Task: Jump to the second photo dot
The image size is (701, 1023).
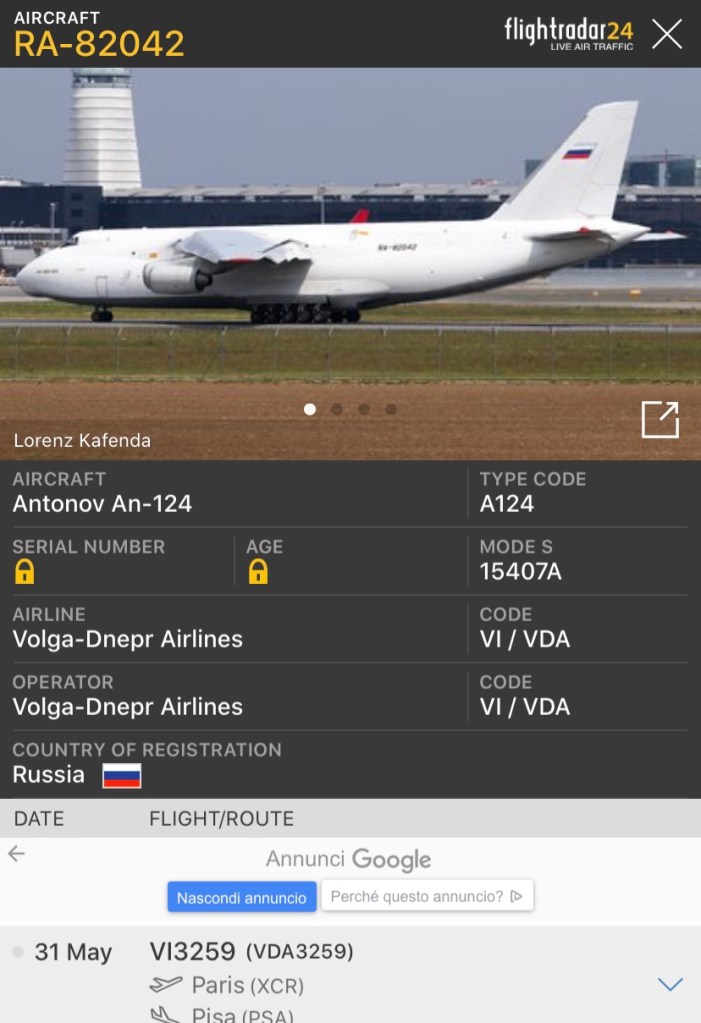Action: (x=337, y=409)
